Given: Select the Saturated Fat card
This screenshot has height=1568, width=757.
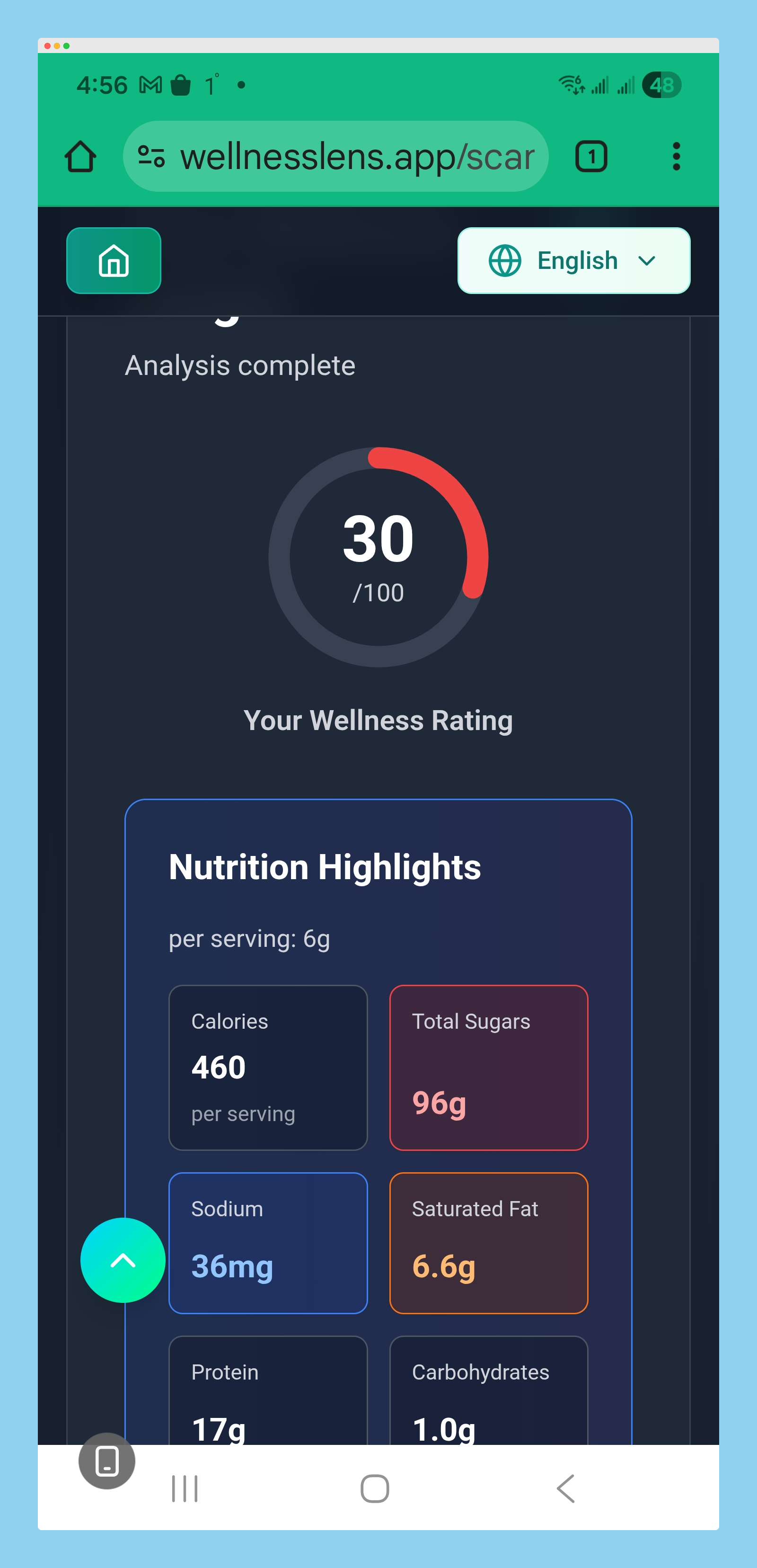Looking at the screenshot, I should click(489, 1242).
